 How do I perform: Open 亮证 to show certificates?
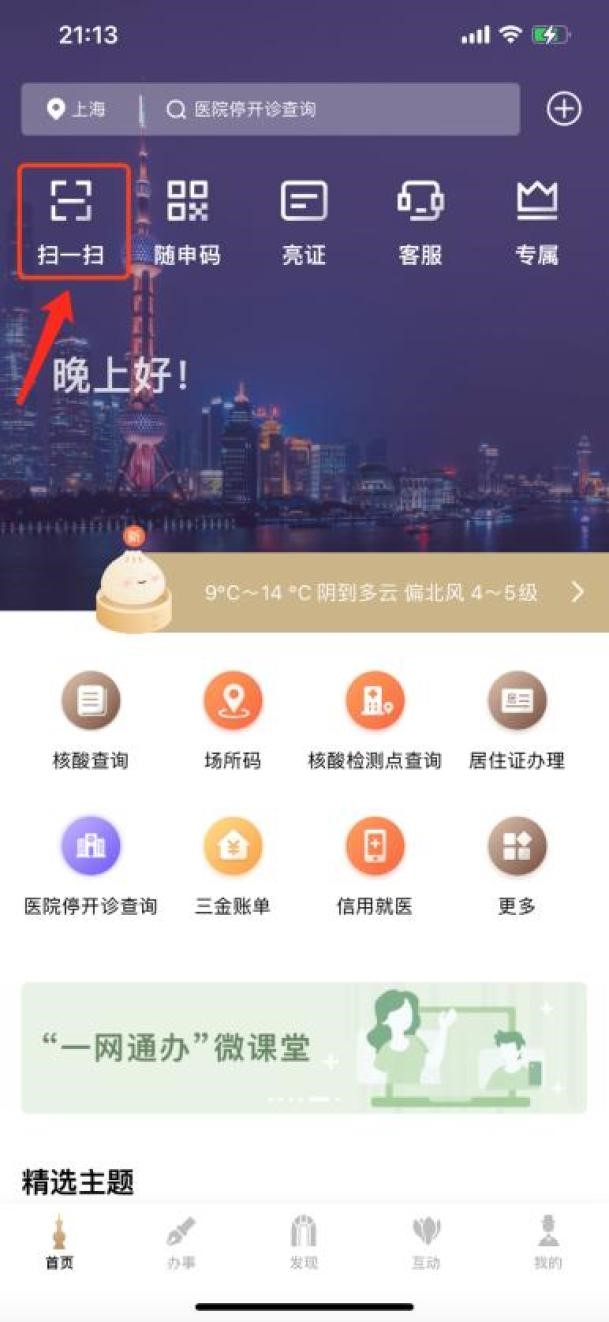303,220
